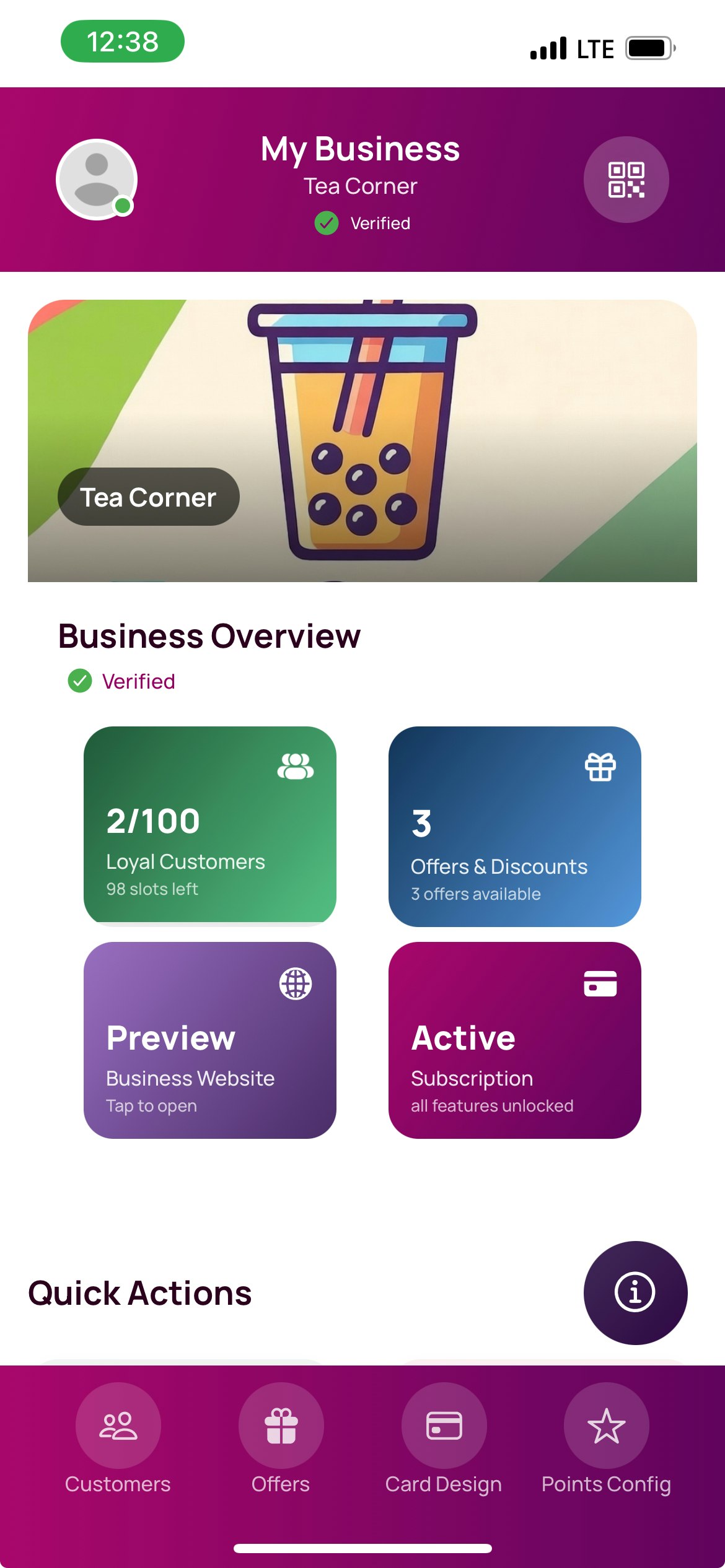Viewport: 725px width, 1568px height.
Task: Open the Loyal Customers card
Action: (x=210, y=825)
